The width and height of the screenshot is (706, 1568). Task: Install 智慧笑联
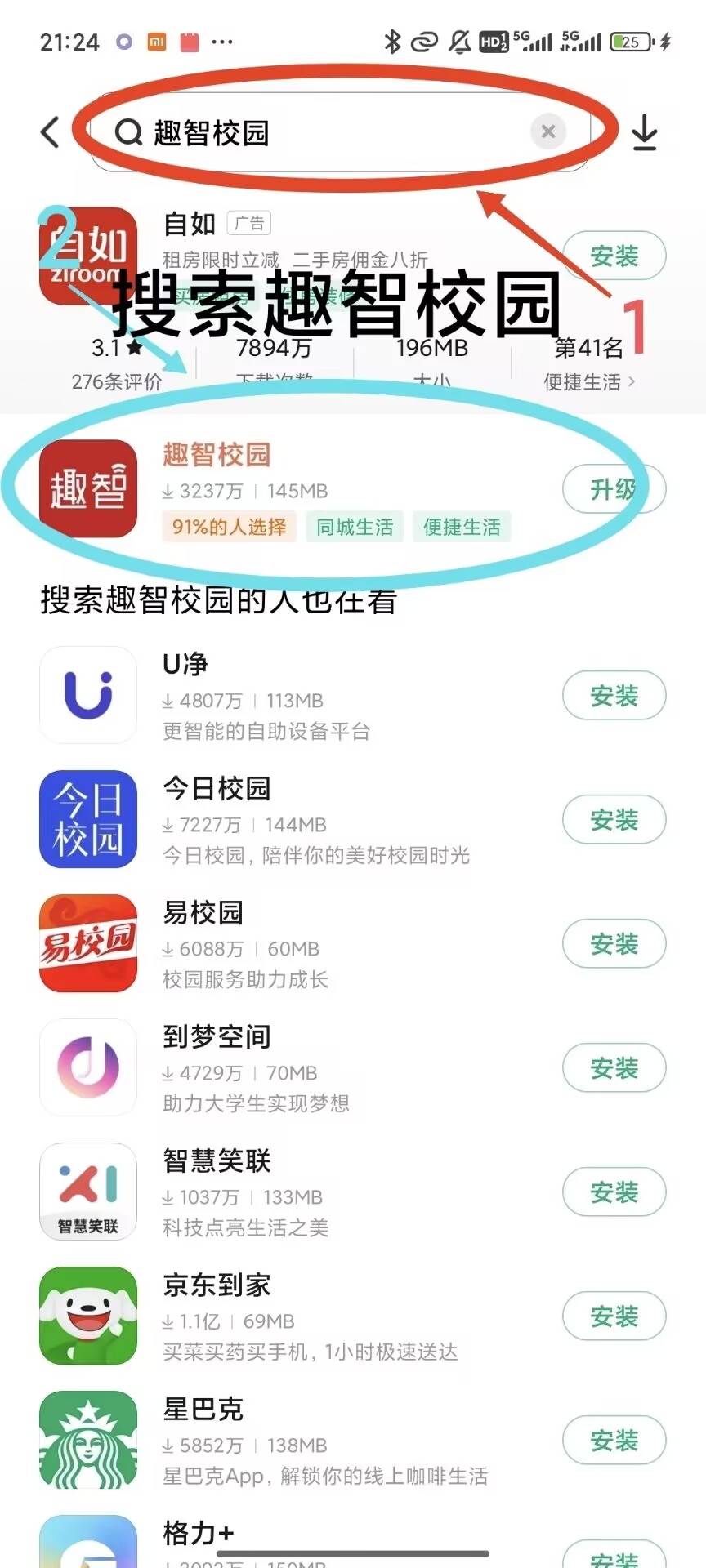pos(614,1192)
